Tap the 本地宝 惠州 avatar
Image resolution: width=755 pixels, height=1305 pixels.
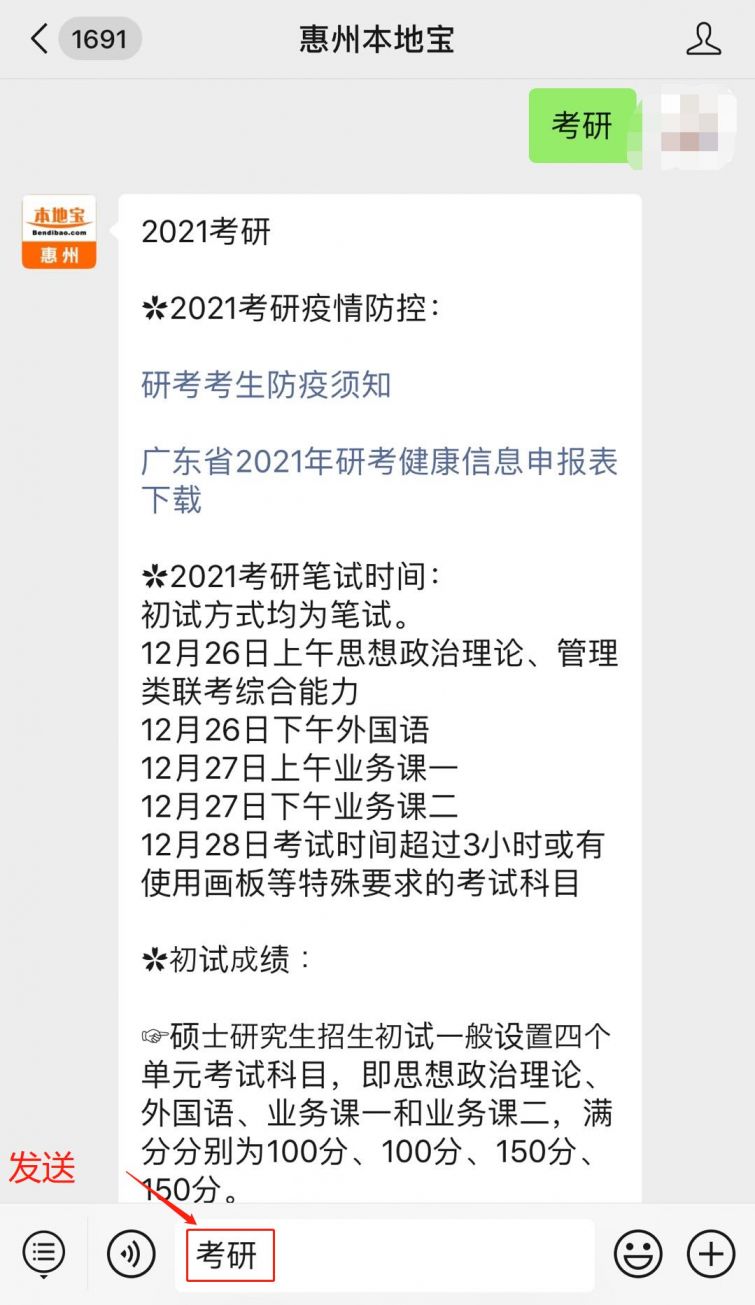pos(59,232)
